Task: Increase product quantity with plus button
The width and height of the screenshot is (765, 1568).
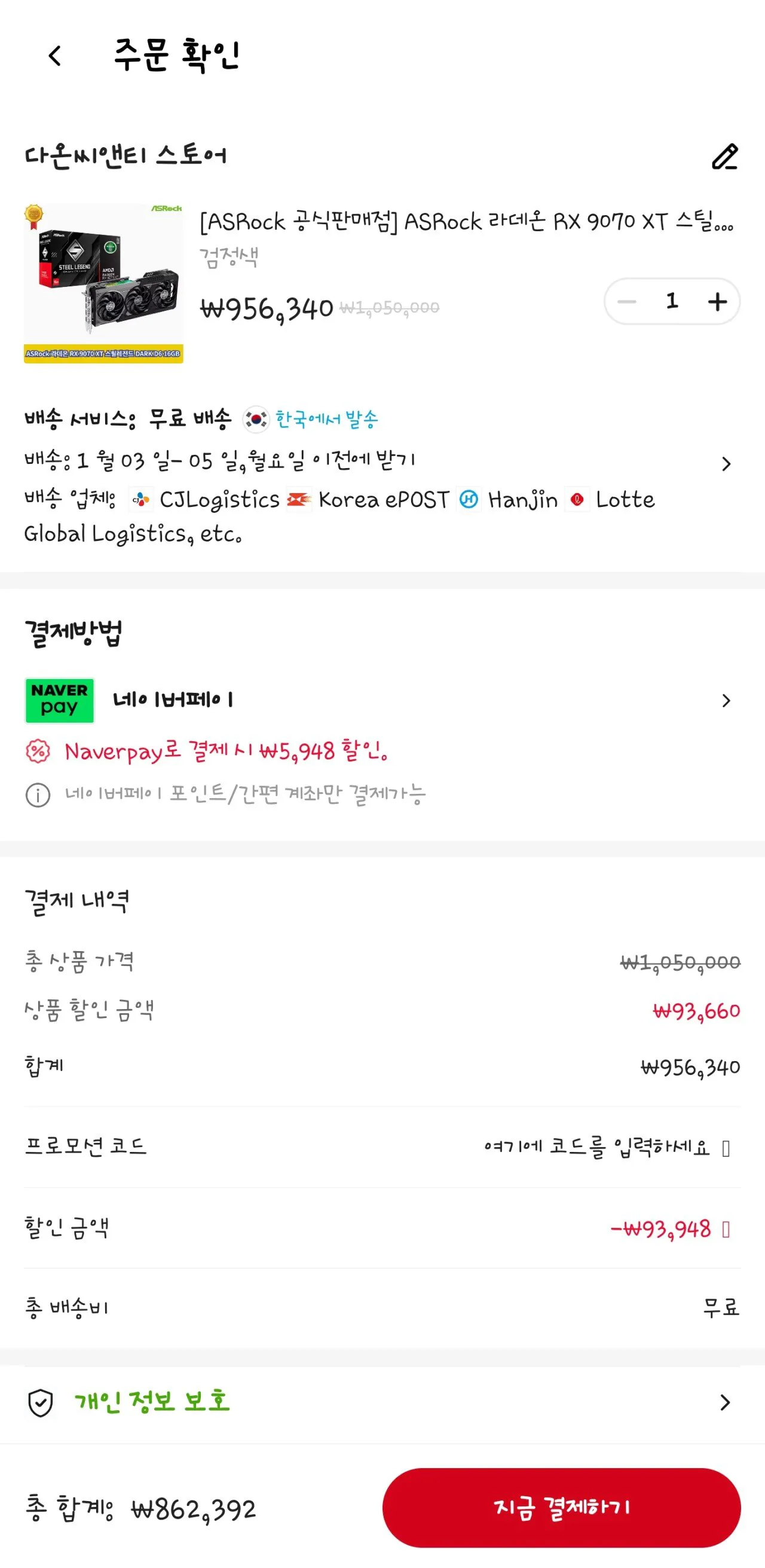Action: tap(718, 301)
